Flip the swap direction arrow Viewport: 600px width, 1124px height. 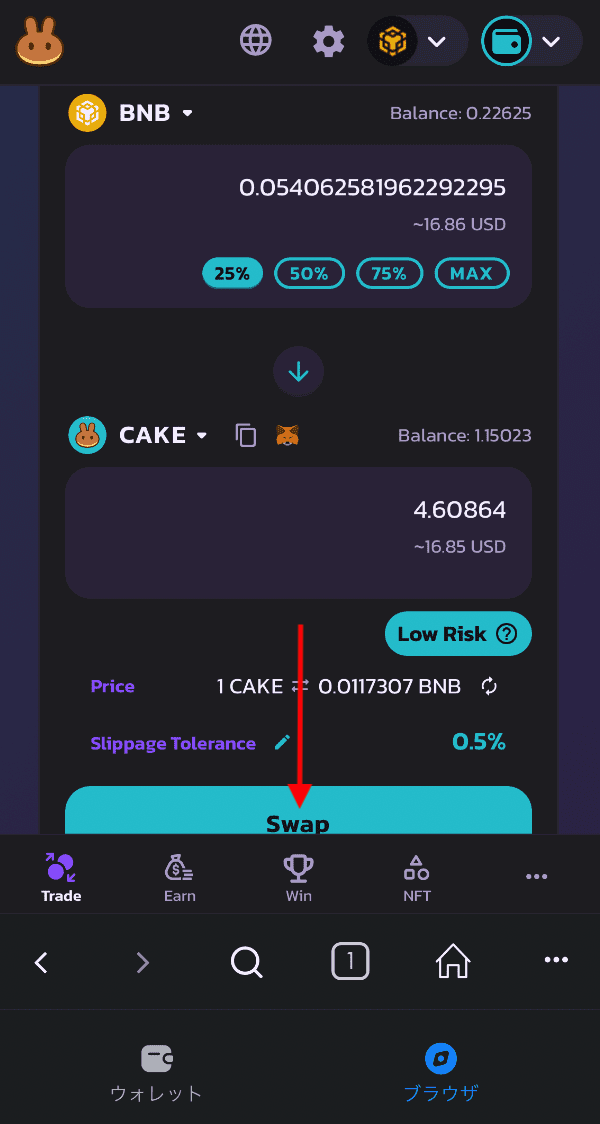pyautogui.click(x=298, y=372)
